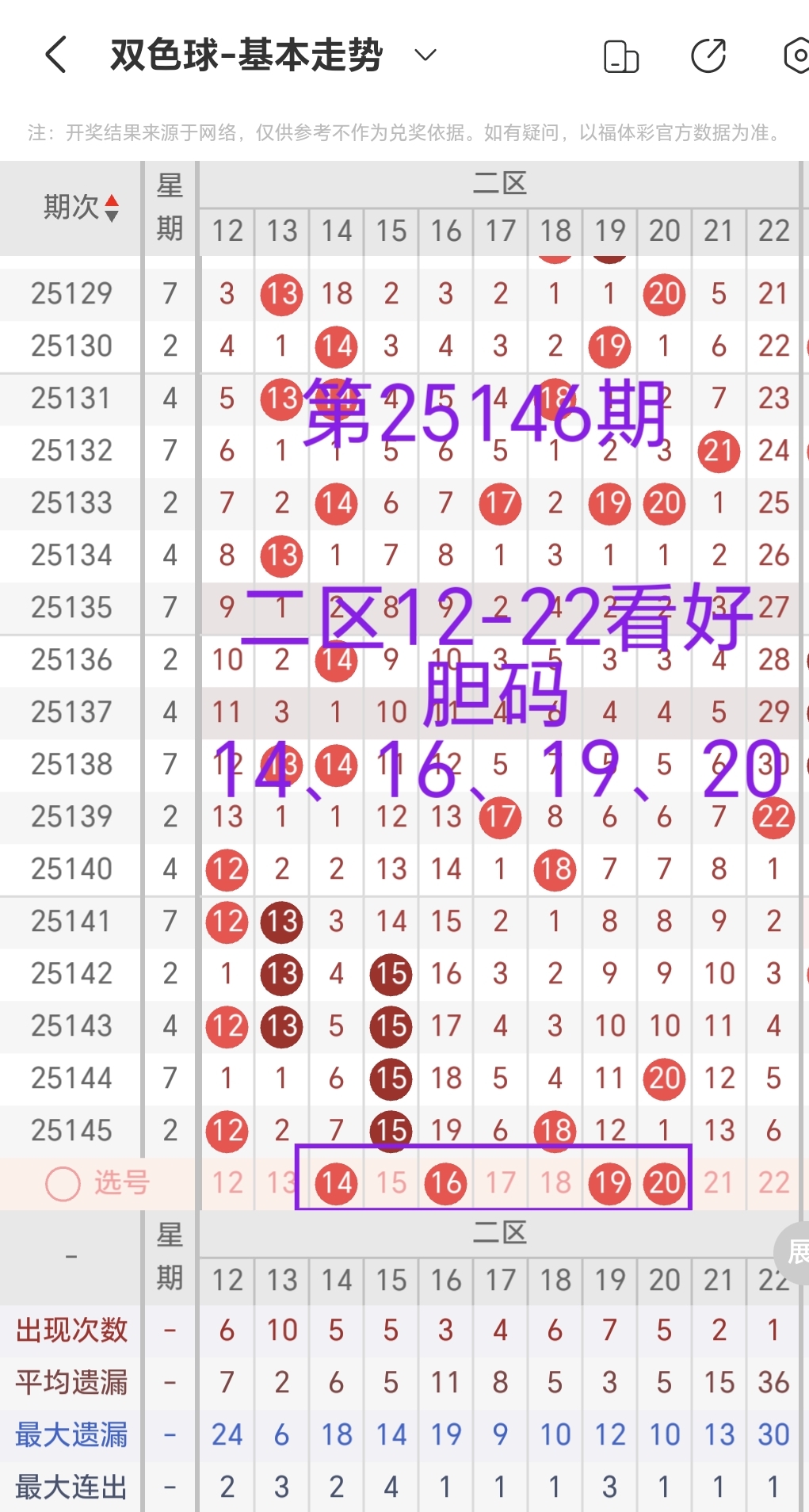Screen dimensions: 809x1512
Task: Click the red ball 22 in row 25139
Action: tap(773, 816)
